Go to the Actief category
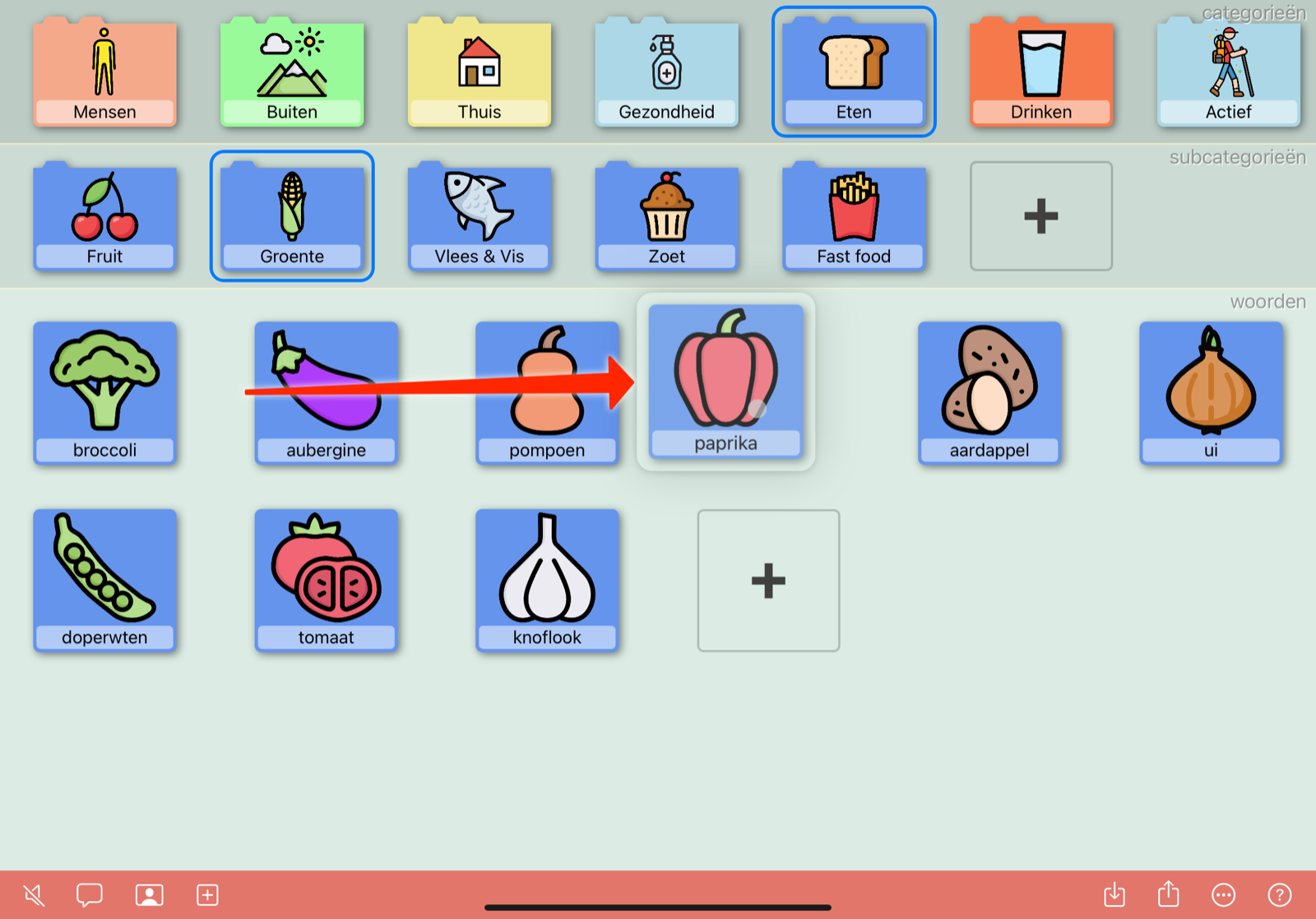 pos(1228,74)
